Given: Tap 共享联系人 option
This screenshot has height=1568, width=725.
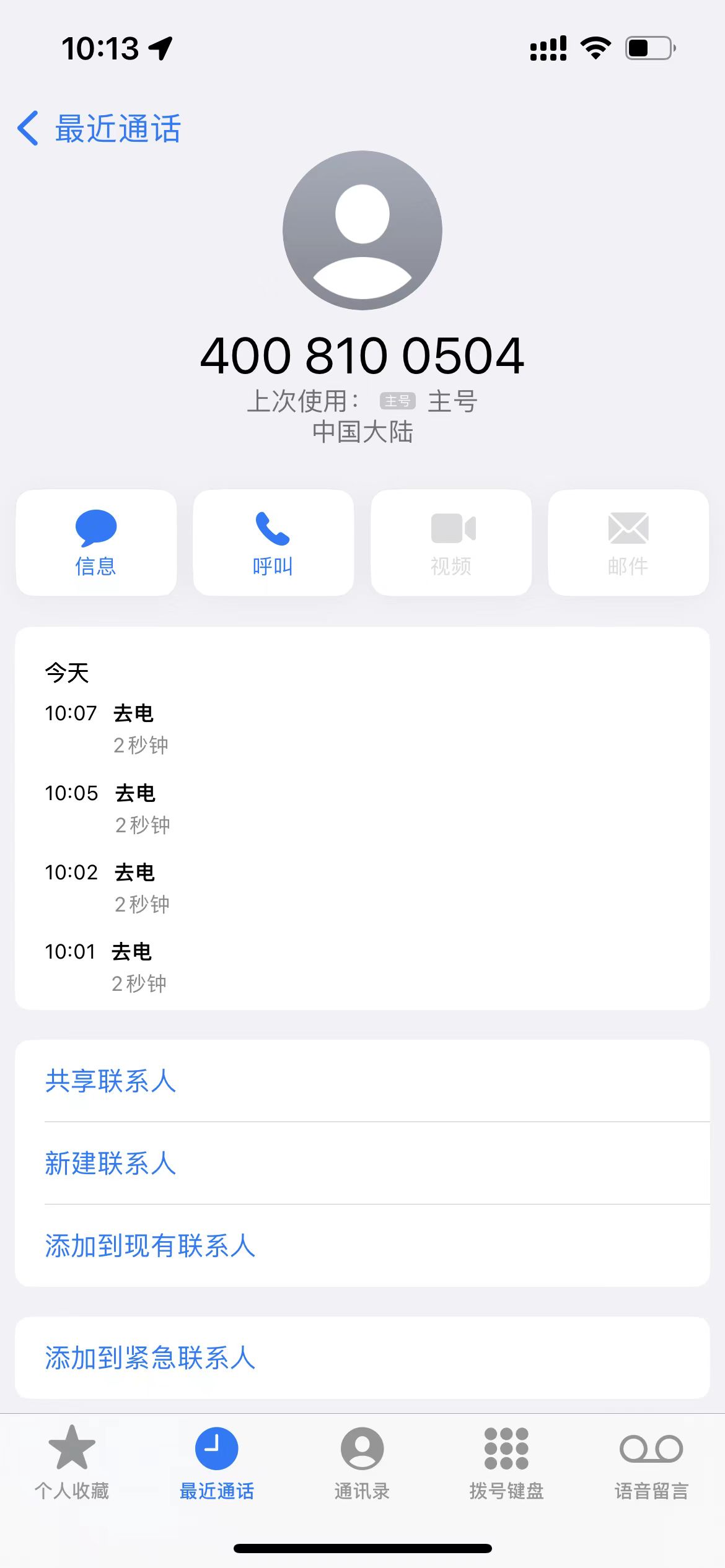Looking at the screenshot, I should pos(112,1081).
